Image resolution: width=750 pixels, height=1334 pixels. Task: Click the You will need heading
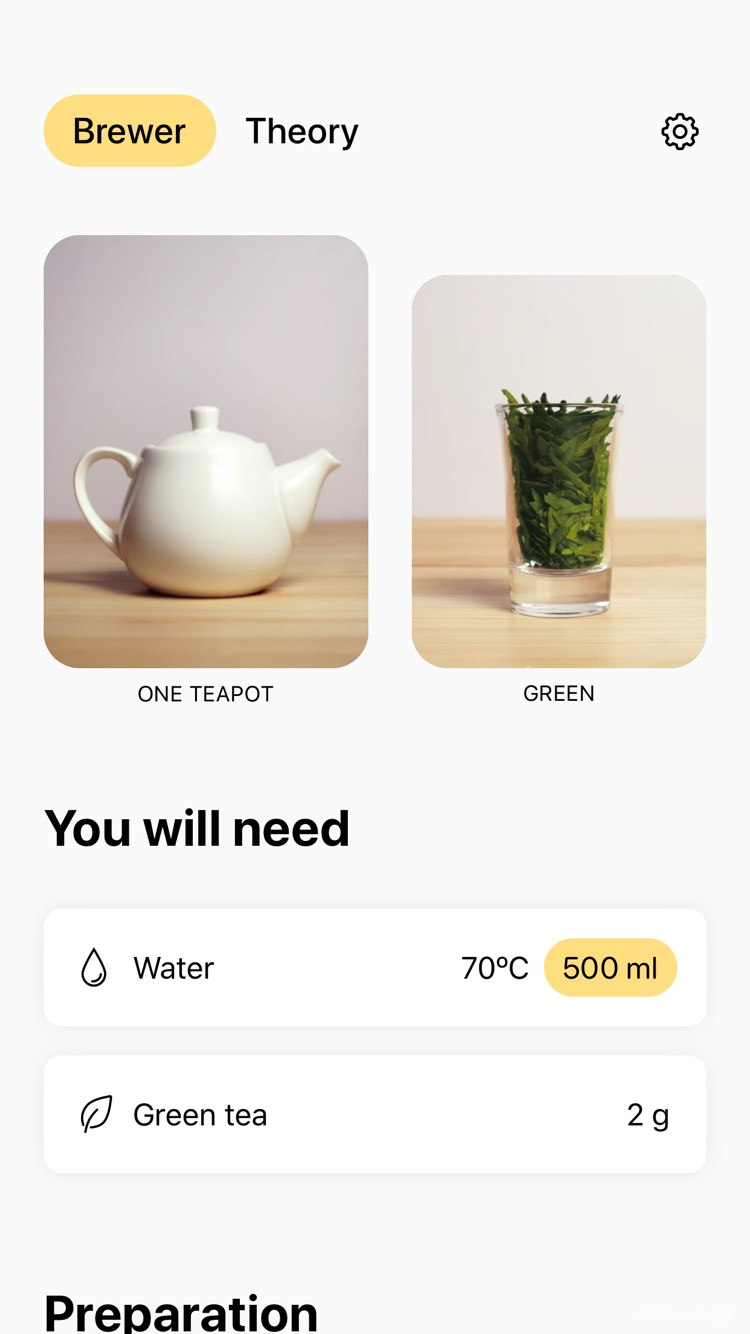tap(196, 827)
